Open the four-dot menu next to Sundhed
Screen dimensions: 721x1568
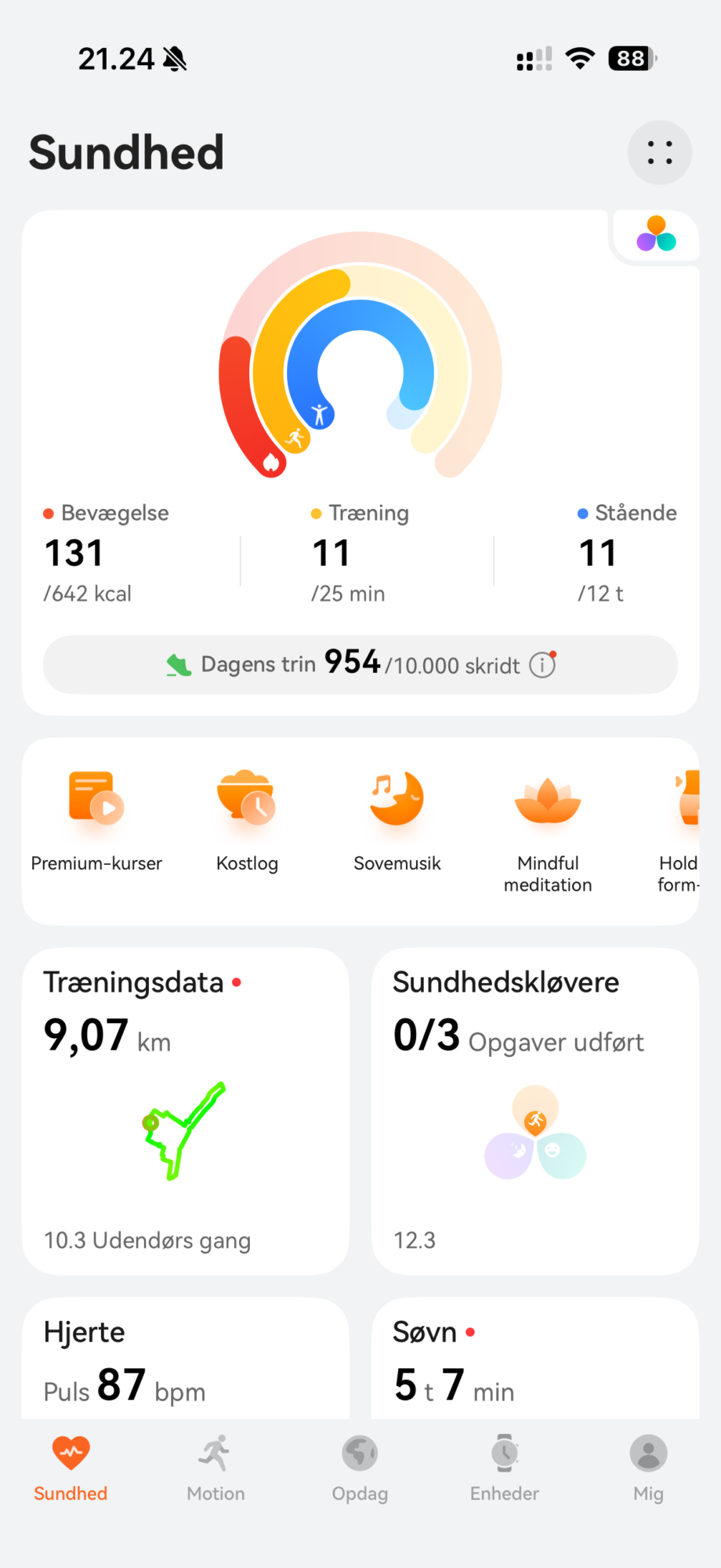point(659,153)
